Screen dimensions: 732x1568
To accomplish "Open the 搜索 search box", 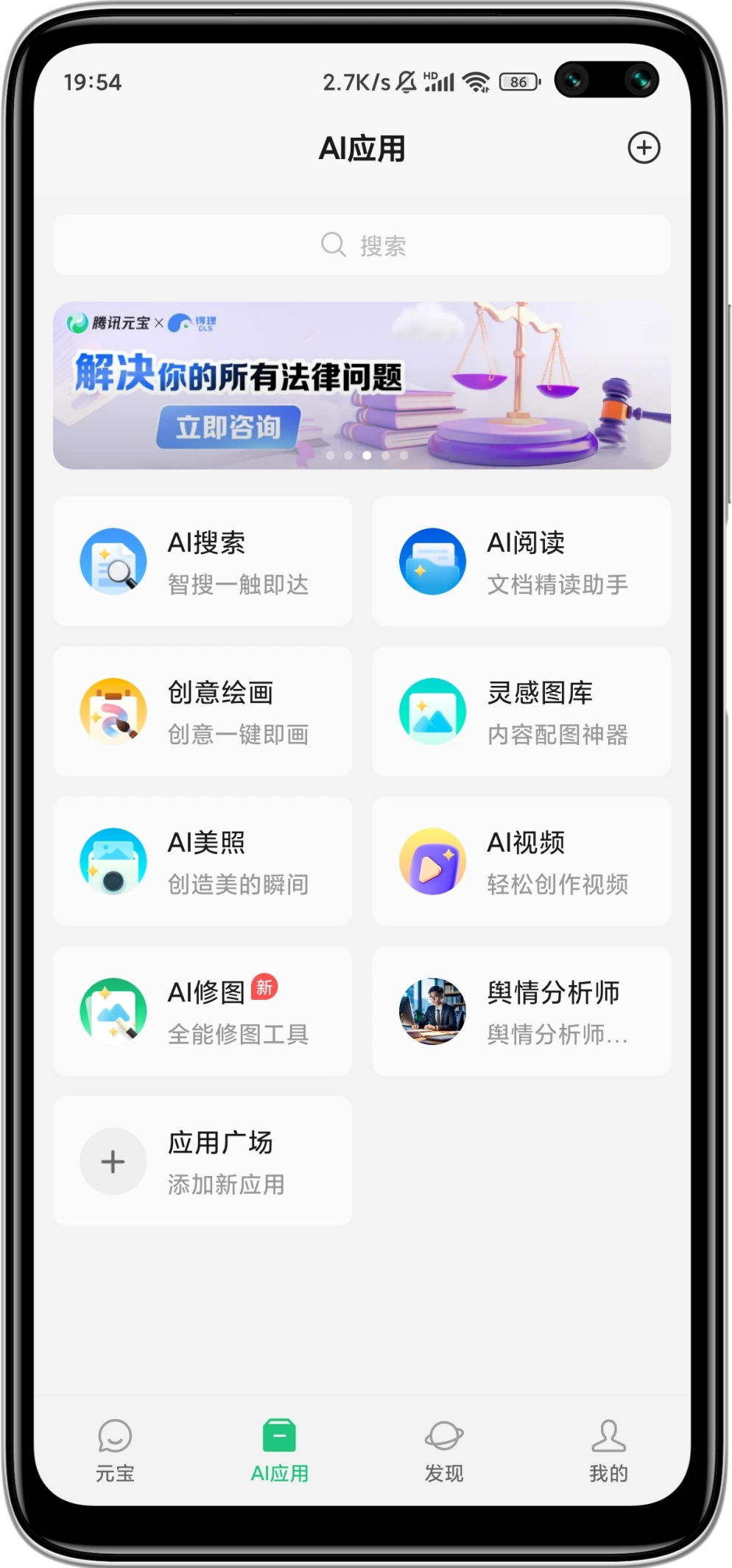I will (362, 245).
